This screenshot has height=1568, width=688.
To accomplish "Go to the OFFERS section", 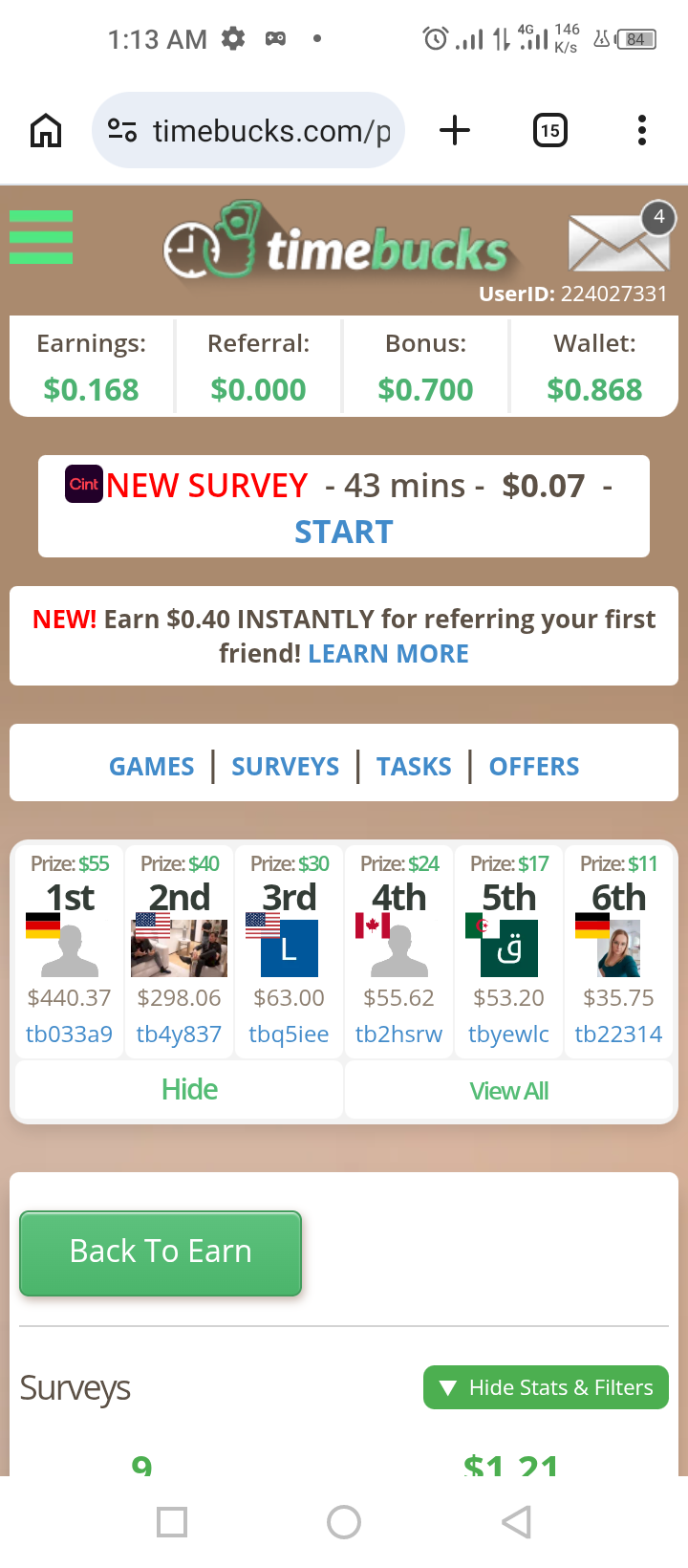I will 533,767.
